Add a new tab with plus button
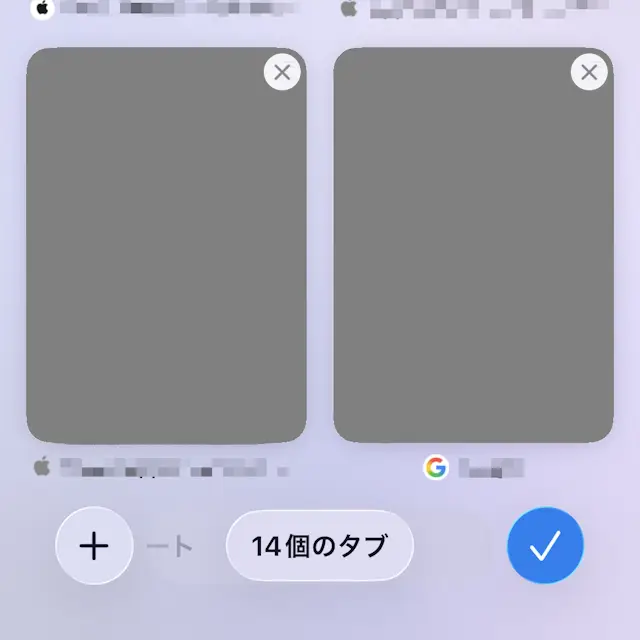640x640 pixels. pyautogui.click(x=94, y=546)
